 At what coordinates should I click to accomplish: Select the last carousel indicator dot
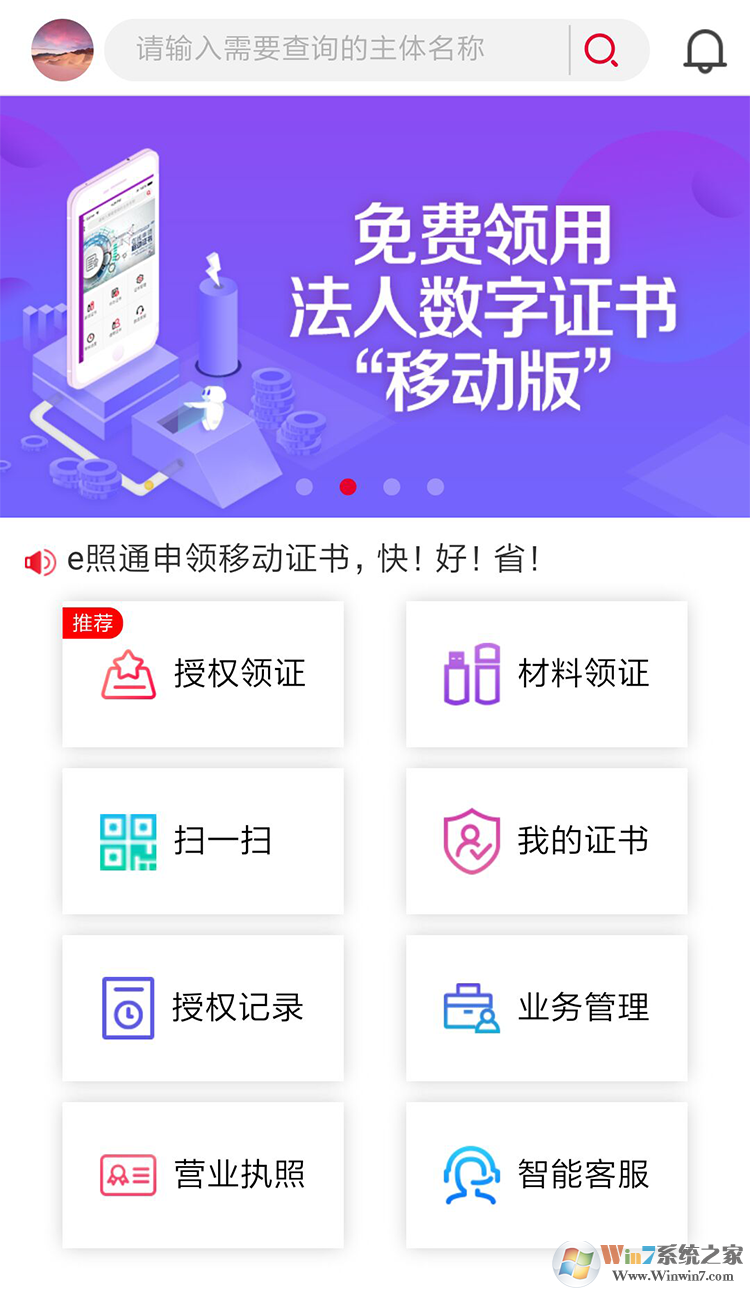434,487
